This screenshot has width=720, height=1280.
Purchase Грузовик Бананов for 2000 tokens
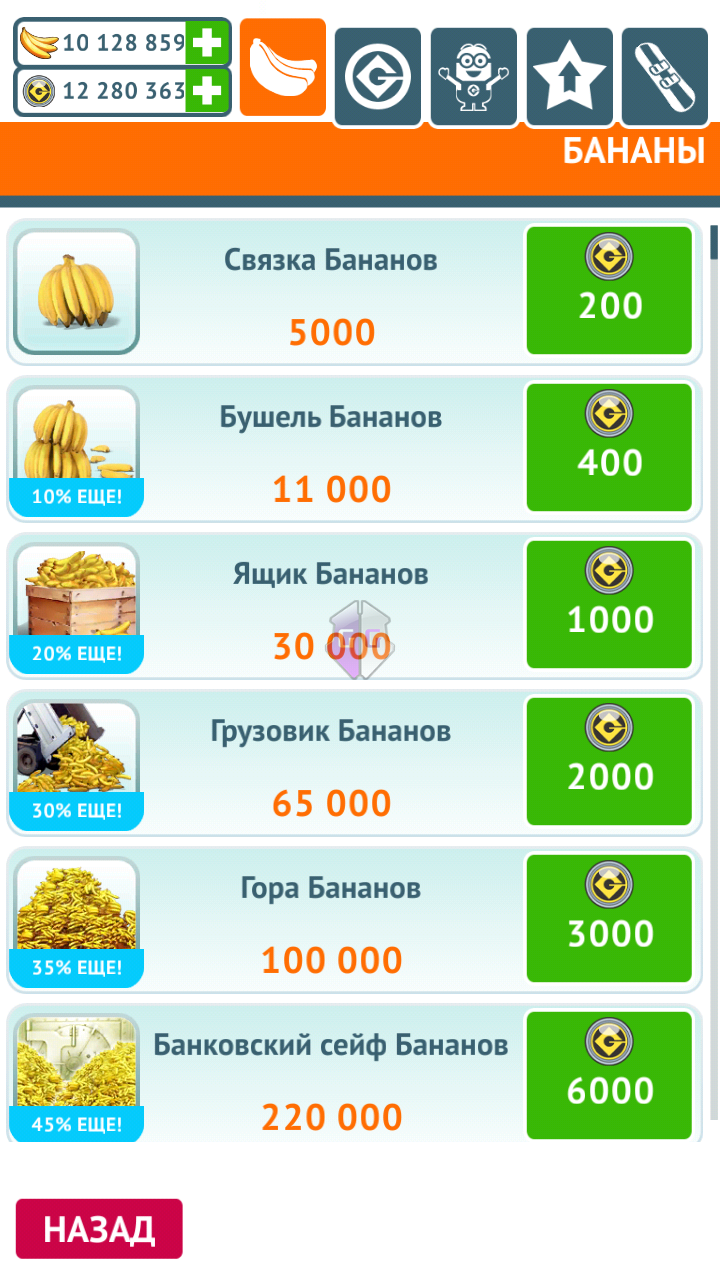pos(609,761)
